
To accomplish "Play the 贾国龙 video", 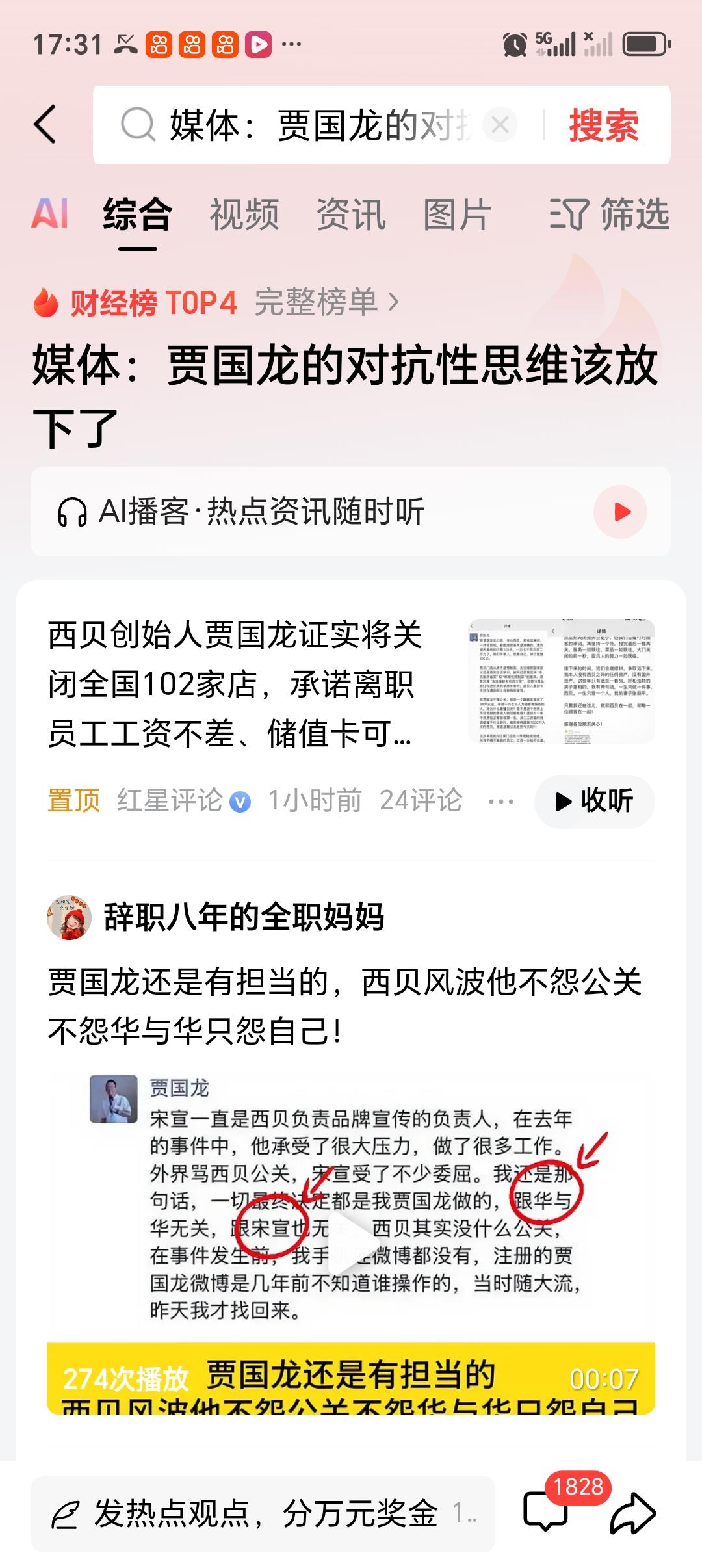I will 351,1244.
